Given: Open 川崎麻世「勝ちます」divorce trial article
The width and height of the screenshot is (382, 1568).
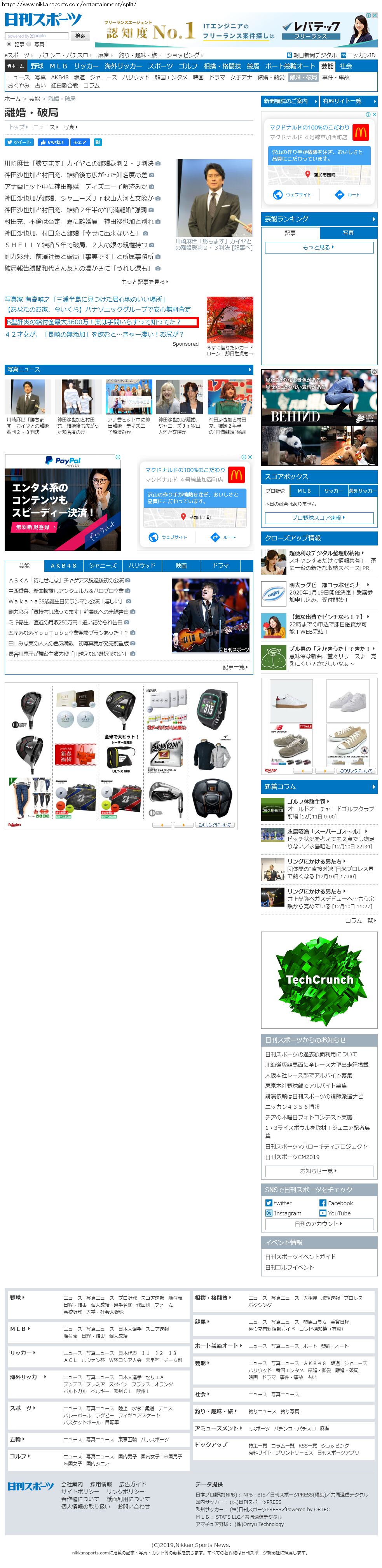Looking at the screenshot, I should pyautogui.click(x=79, y=163).
